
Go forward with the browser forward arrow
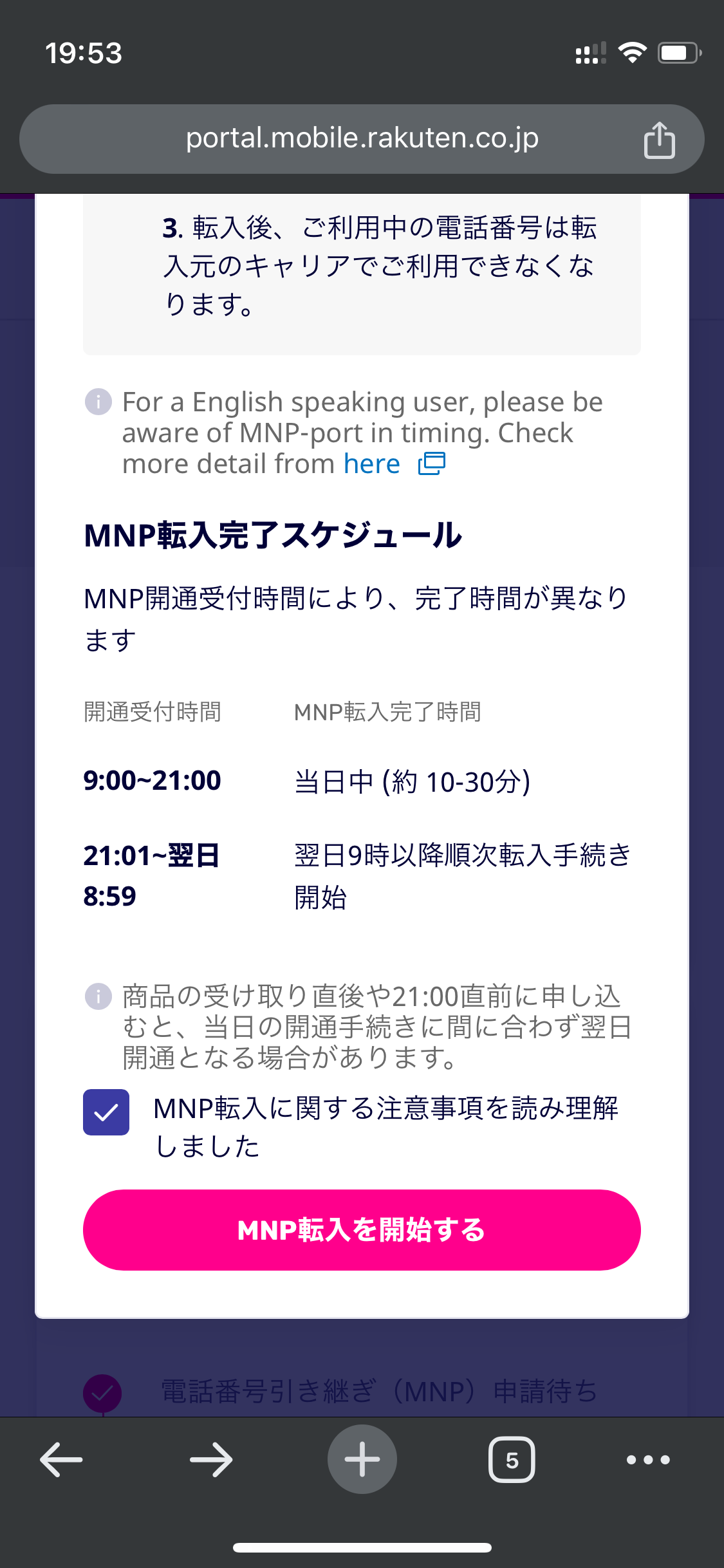212,1459
